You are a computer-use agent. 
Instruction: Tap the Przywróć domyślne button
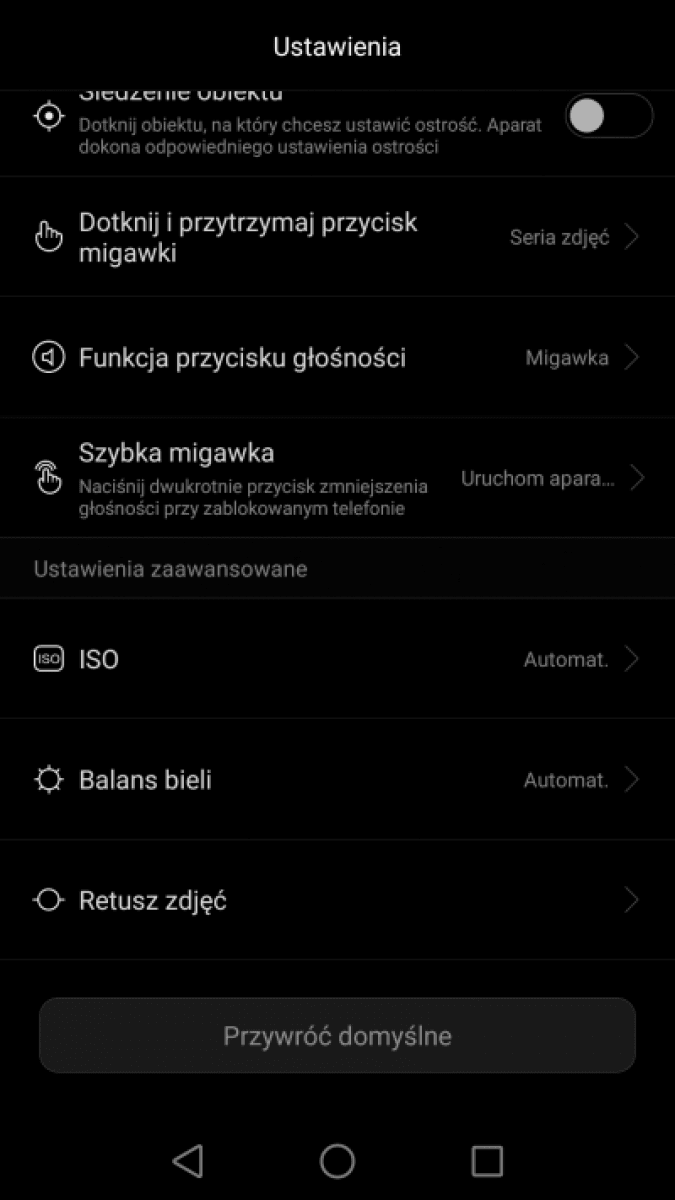337,1035
